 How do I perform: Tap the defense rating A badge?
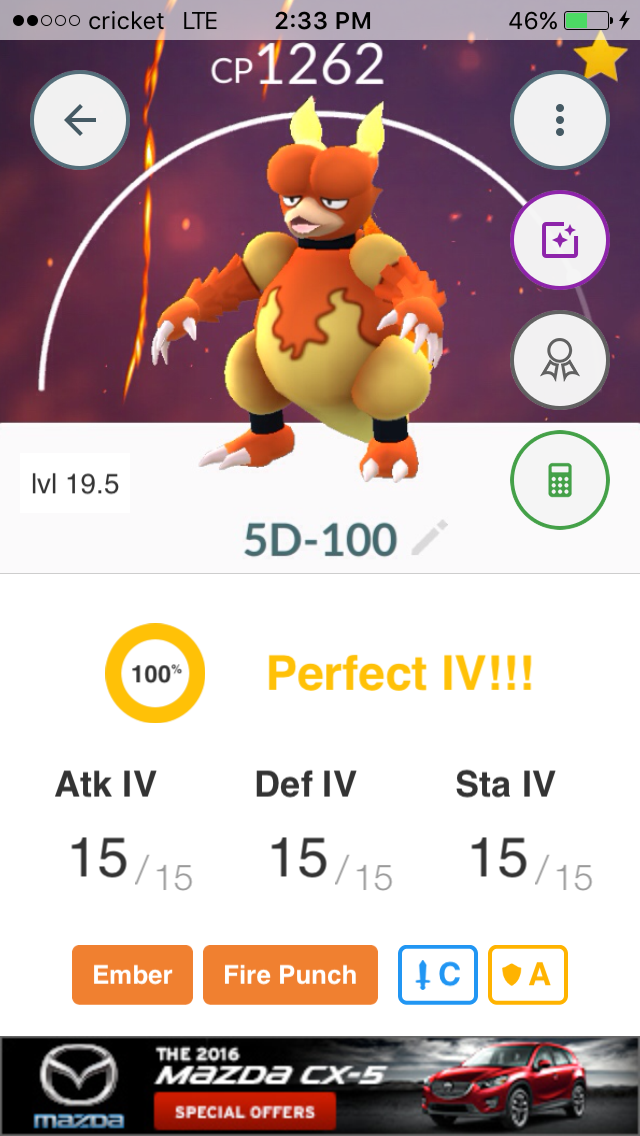(x=528, y=974)
